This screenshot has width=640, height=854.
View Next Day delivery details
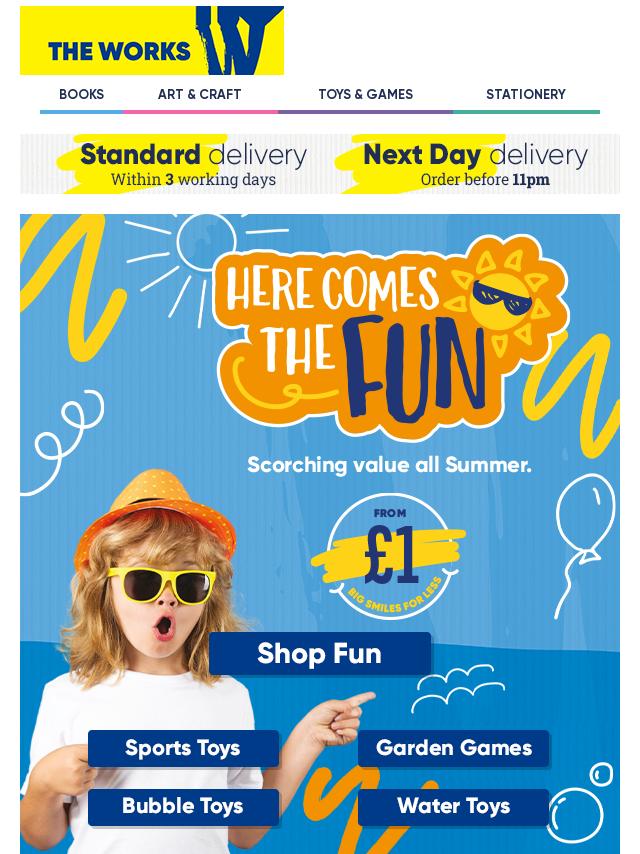click(x=475, y=165)
